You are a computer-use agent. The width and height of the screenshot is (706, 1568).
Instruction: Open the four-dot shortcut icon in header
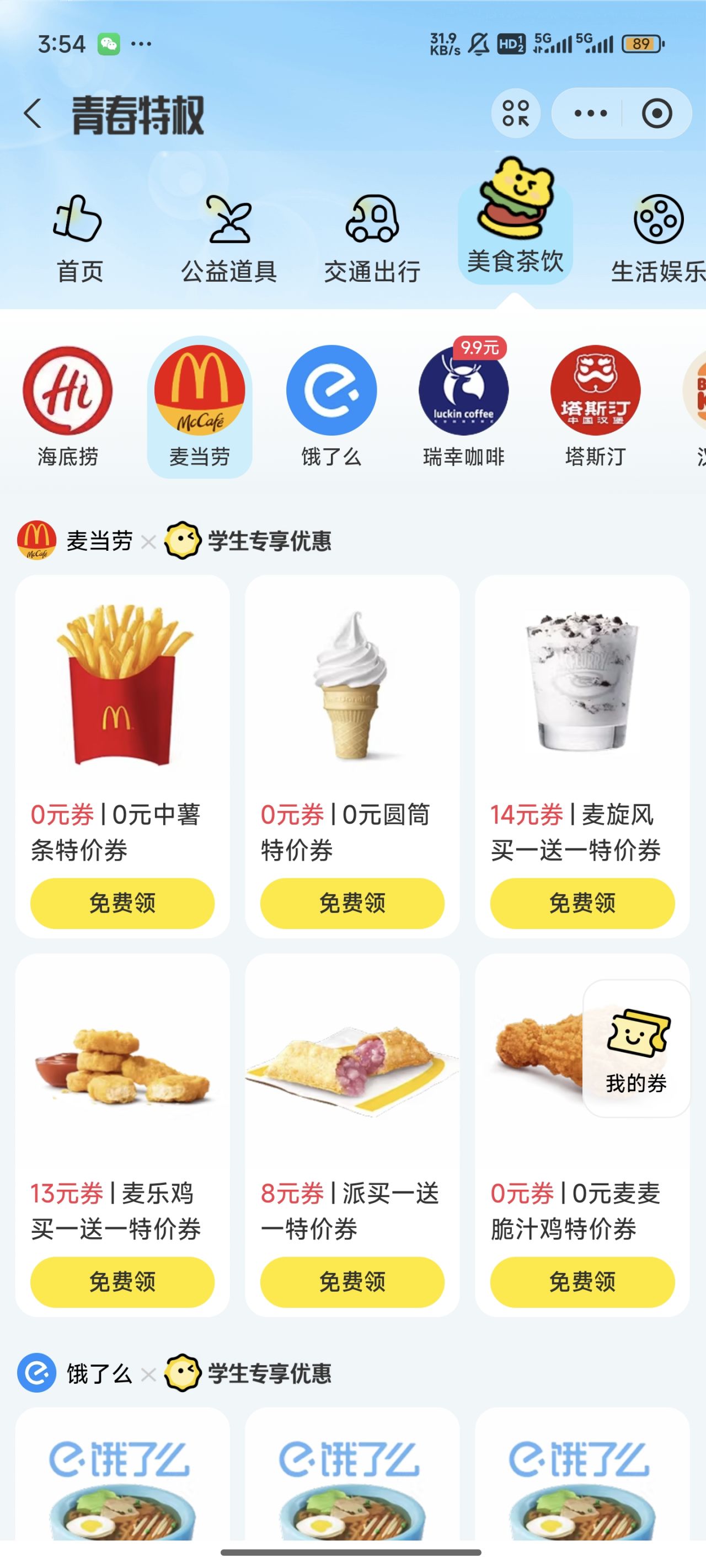(515, 114)
